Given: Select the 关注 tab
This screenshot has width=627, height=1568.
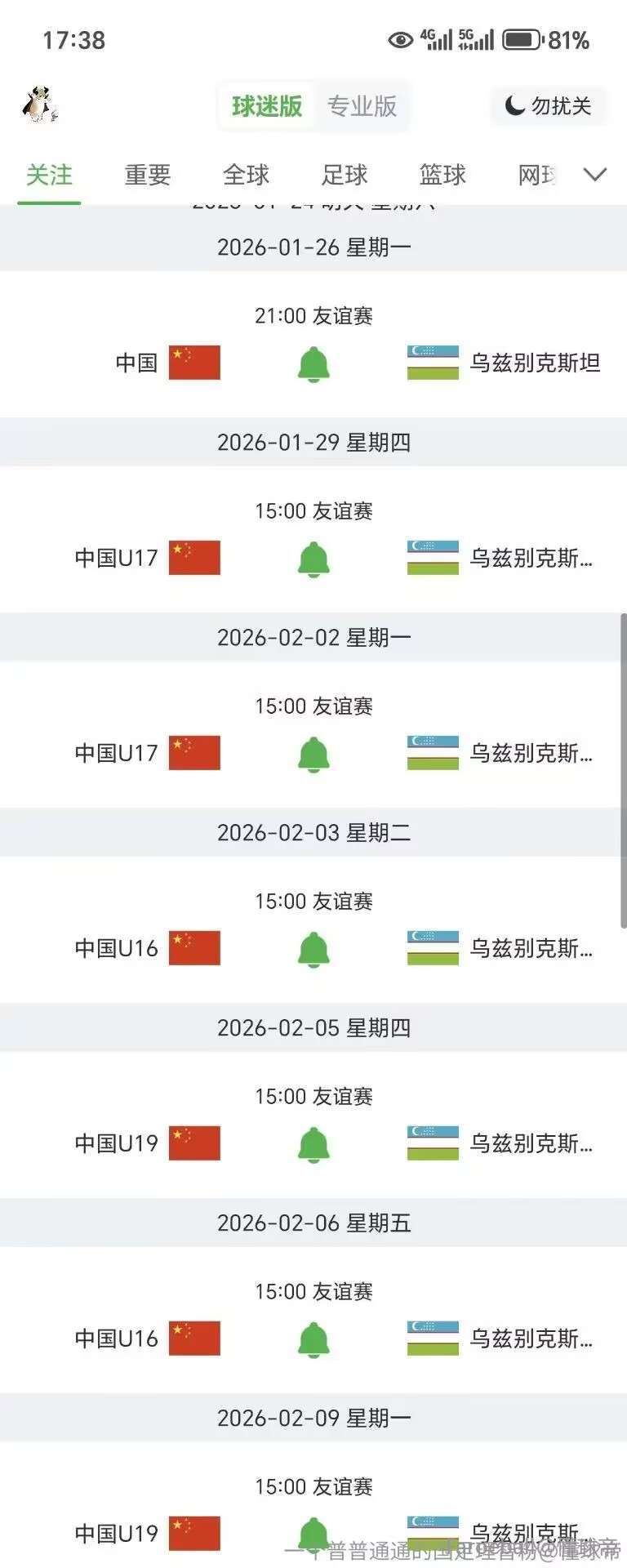Looking at the screenshot, I should point(49,175).
